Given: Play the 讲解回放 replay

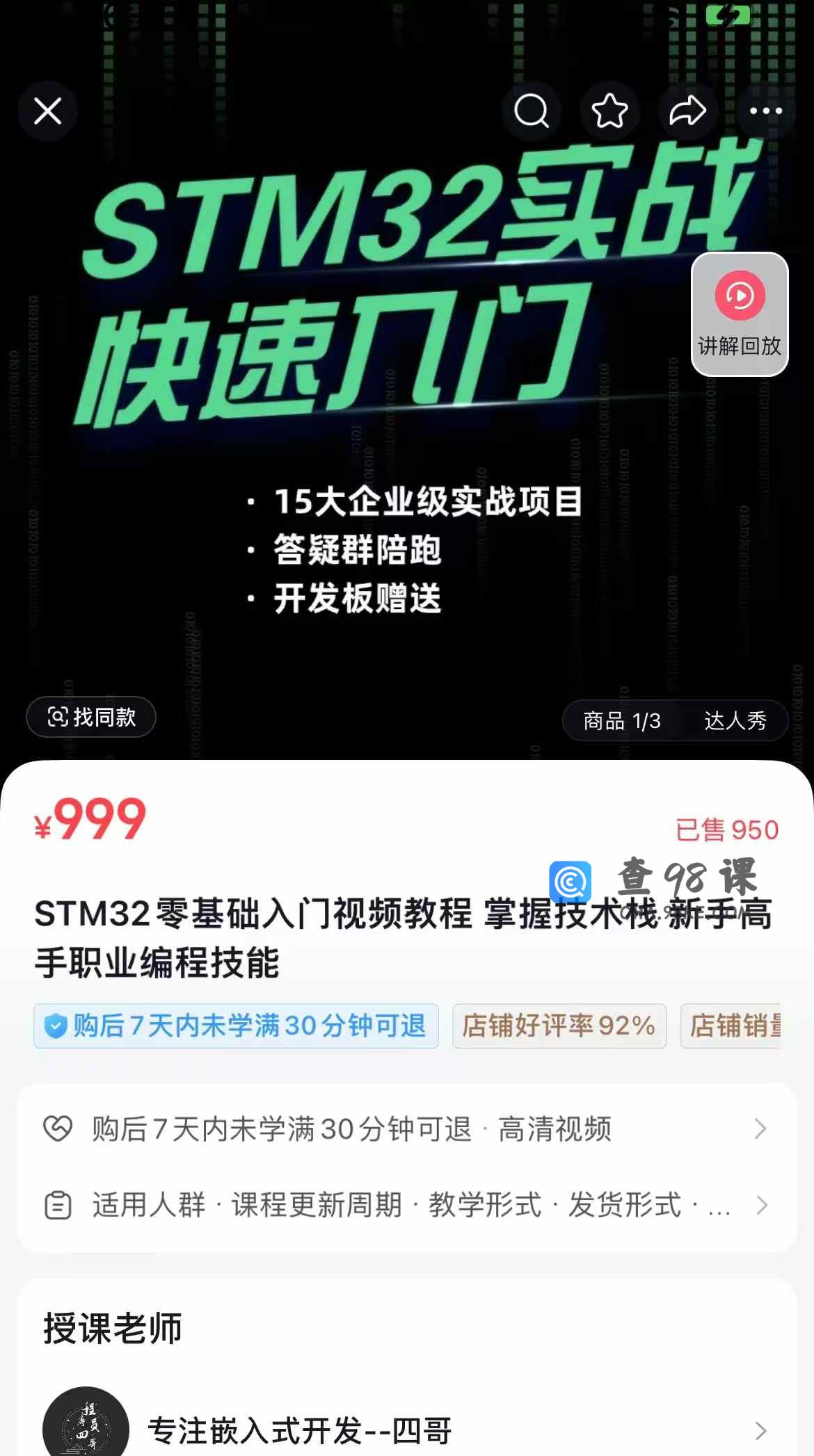Looking at the screenshot, I should tap(740, 314).
